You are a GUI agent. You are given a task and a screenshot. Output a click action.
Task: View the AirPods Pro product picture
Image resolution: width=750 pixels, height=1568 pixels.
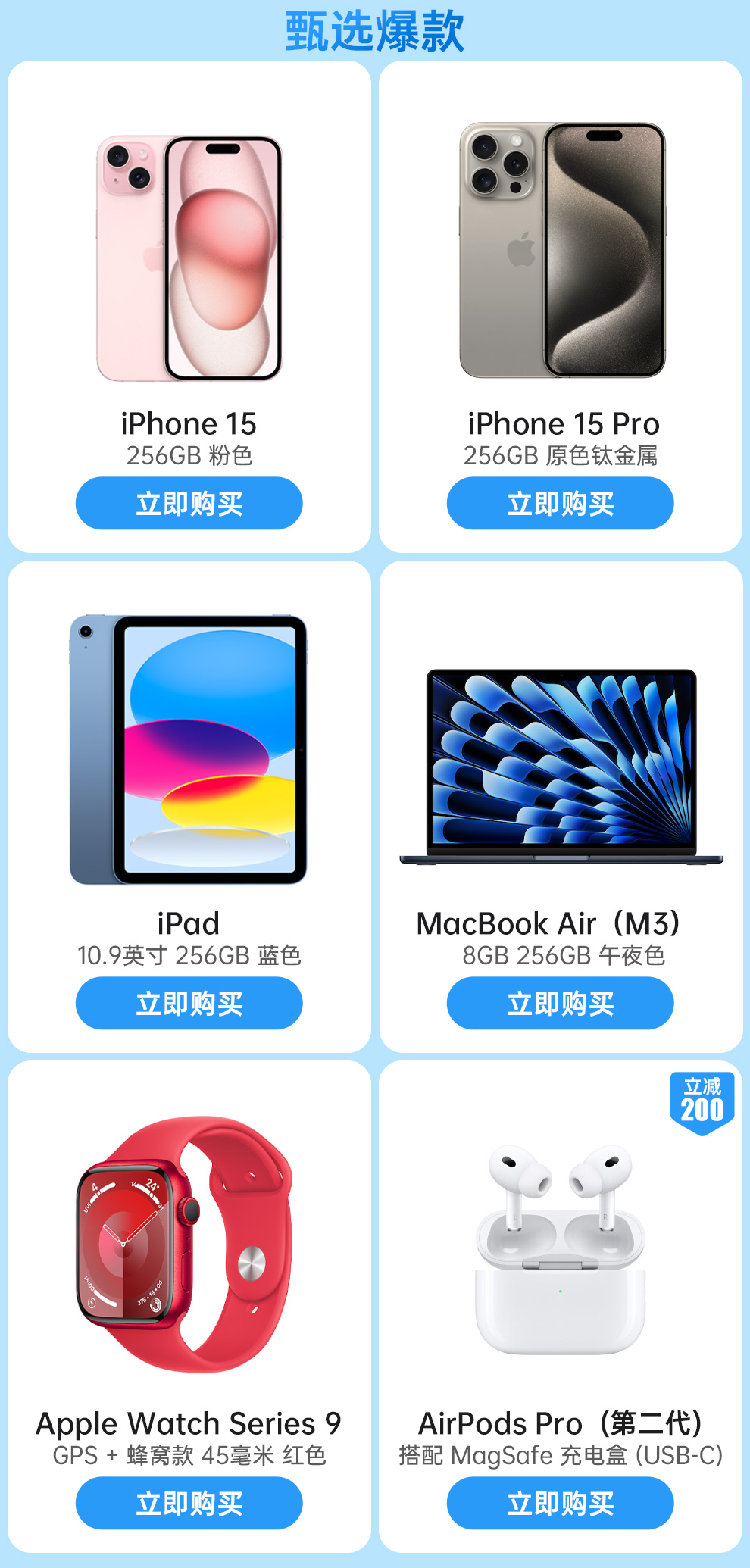pyautogui.click(x=560, y=1250)
